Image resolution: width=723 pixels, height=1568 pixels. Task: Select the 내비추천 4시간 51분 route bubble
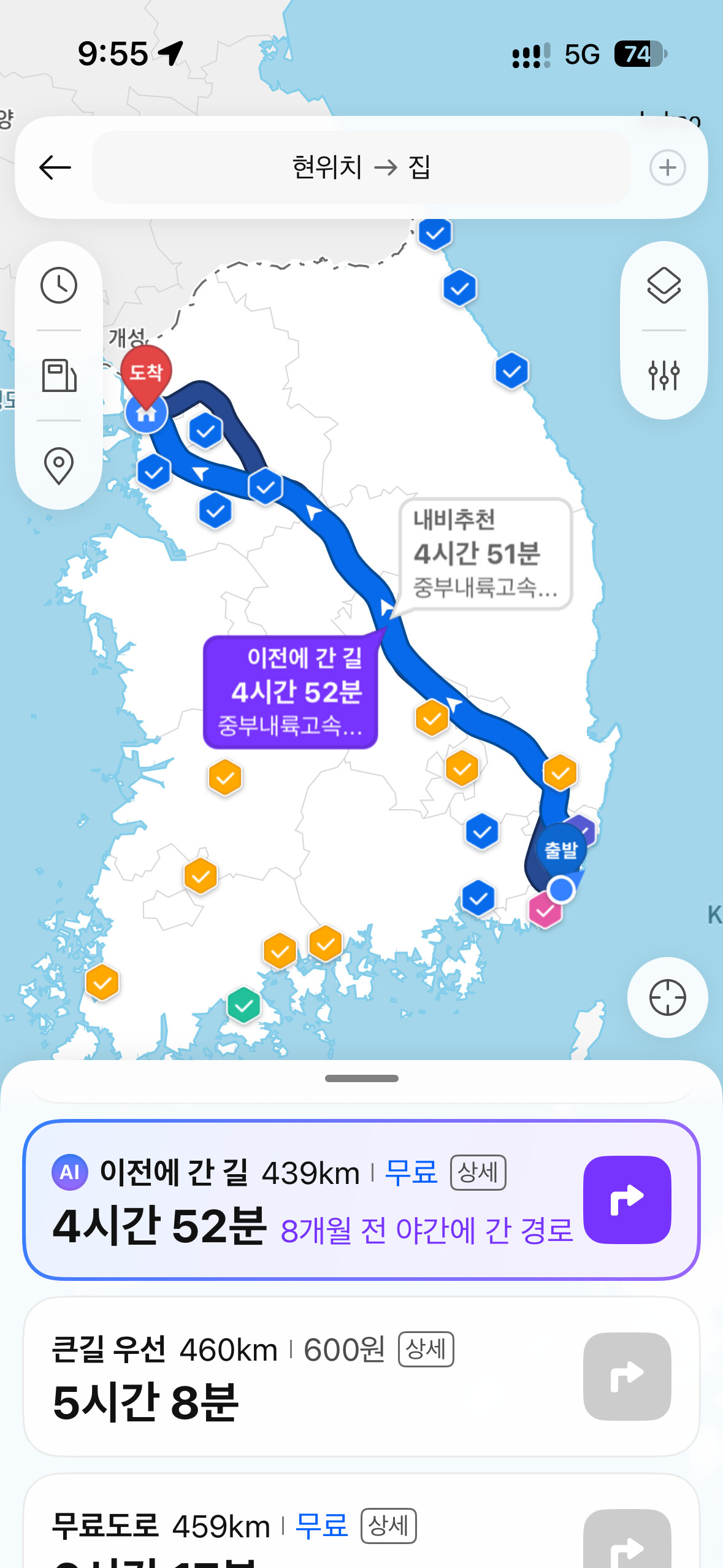[x=486, y=554]
